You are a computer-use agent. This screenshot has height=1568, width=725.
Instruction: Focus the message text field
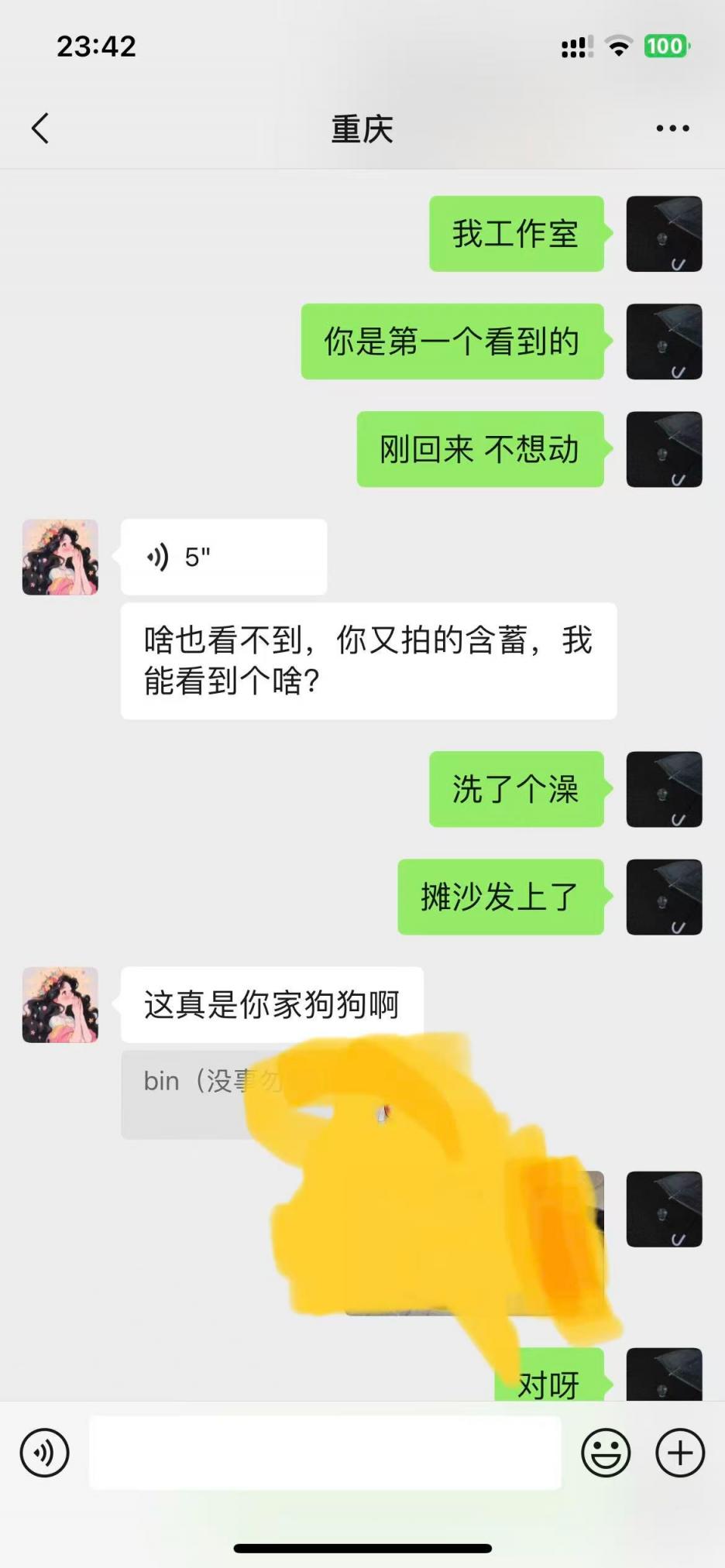pyautogui.click(x=325, y=1453)
